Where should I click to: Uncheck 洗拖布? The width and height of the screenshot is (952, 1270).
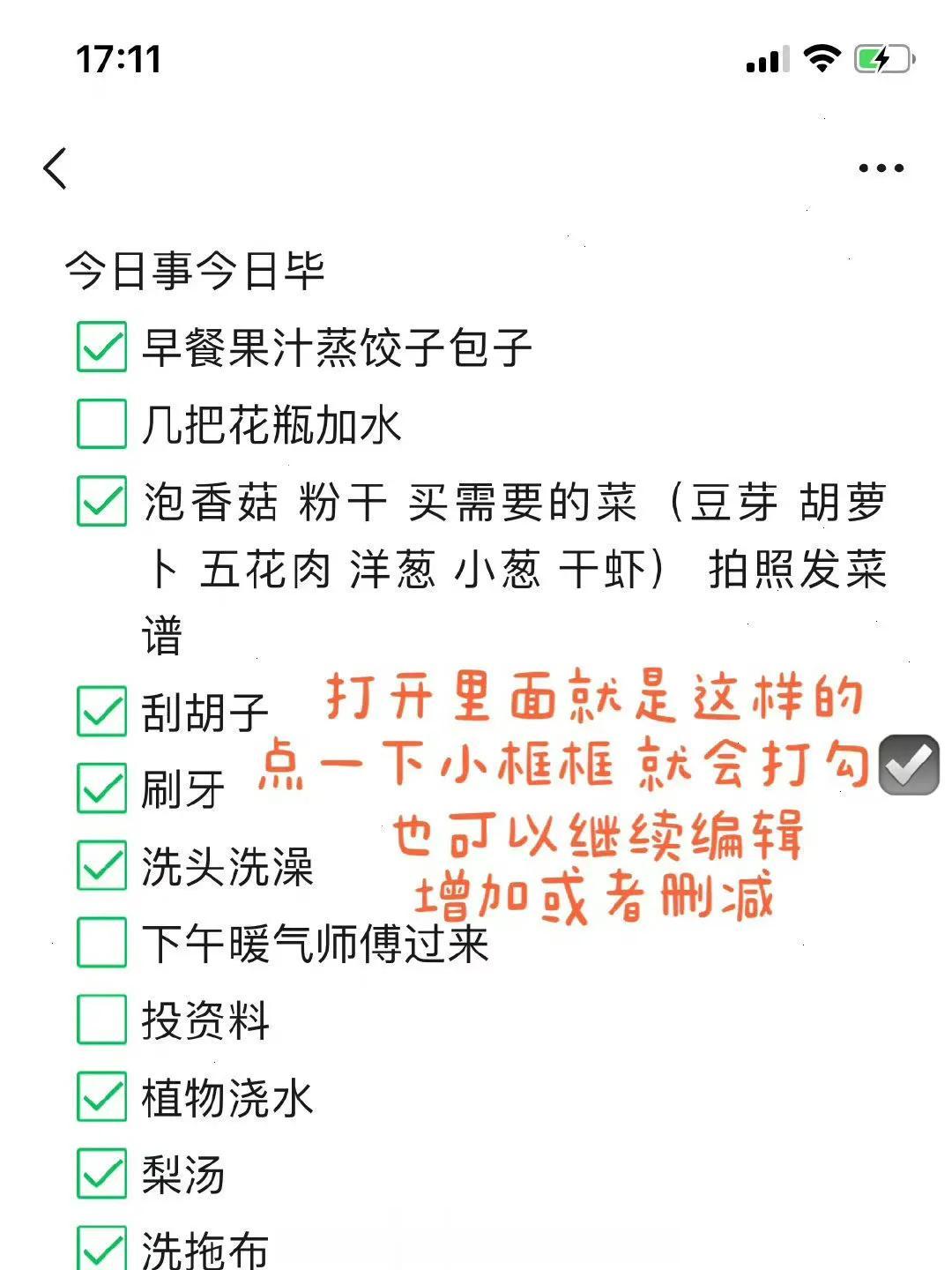coord(101,1247)
